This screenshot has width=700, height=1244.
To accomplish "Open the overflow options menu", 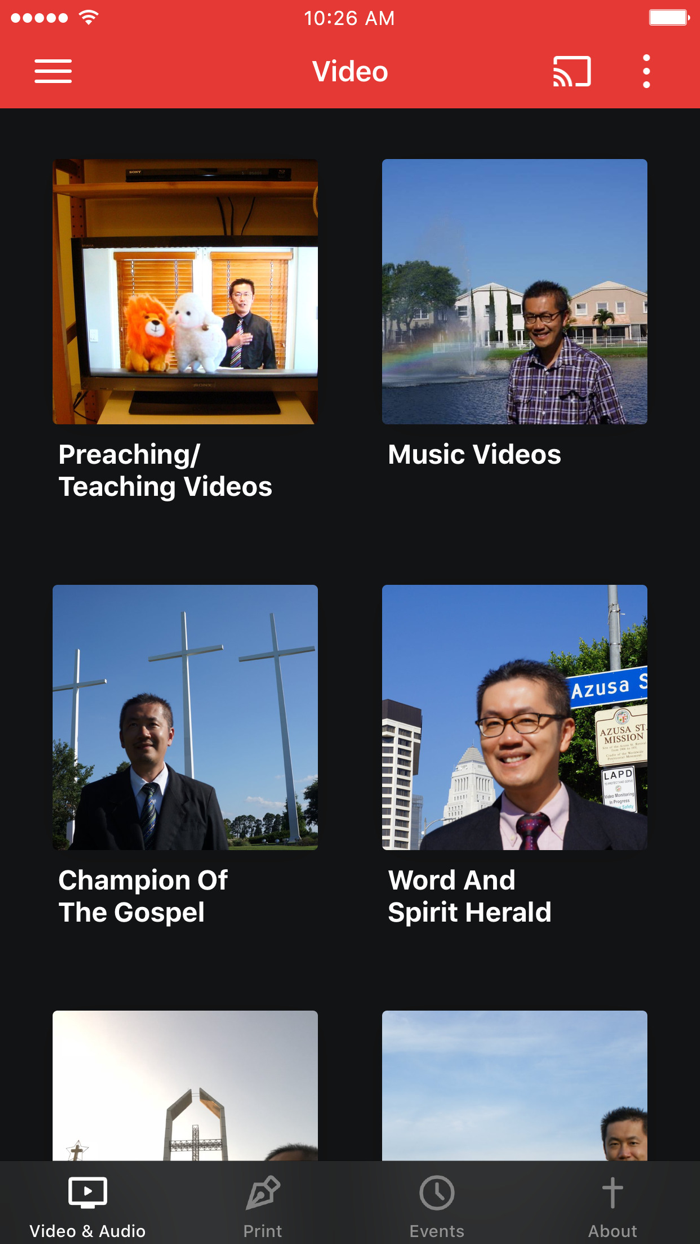I will point(646,71).
